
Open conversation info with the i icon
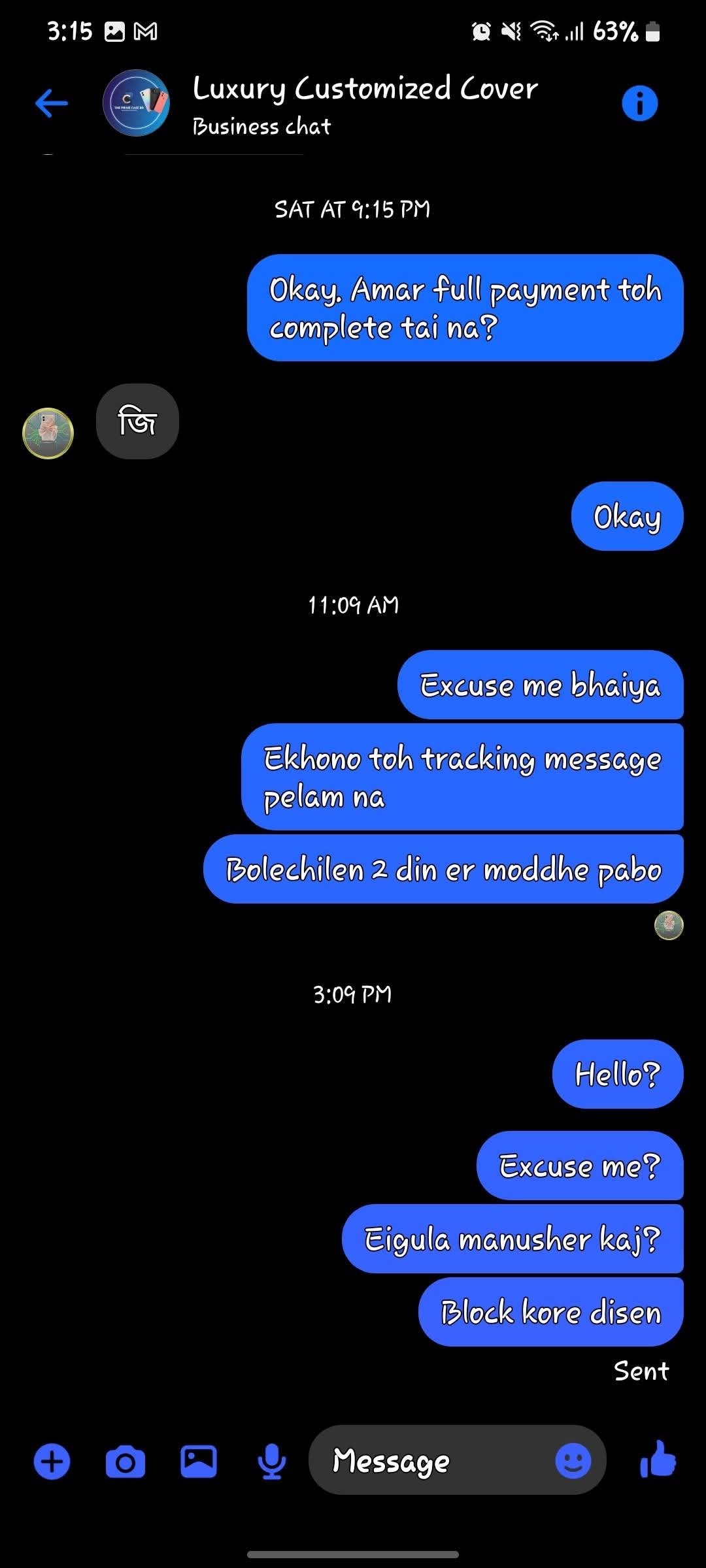point(640,103)
